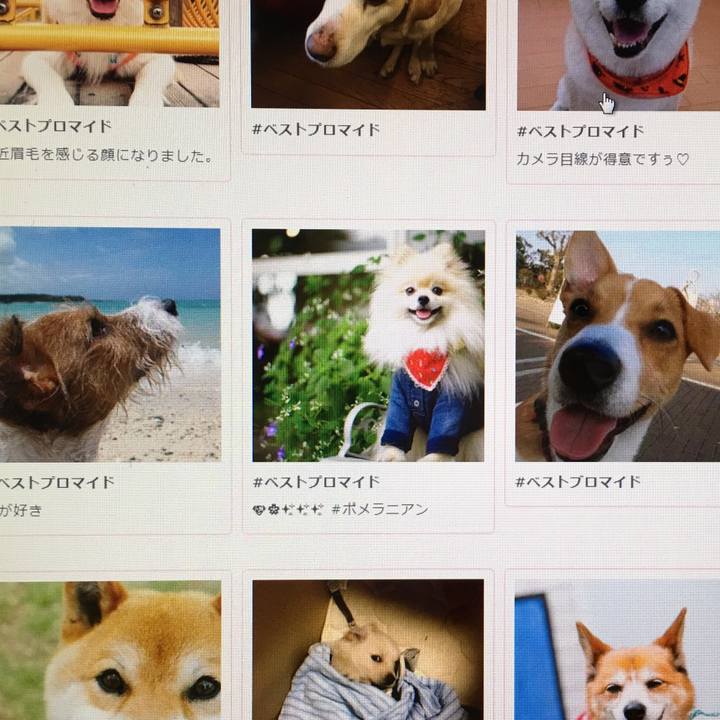View the brown-and-white dog with its tongue out

pos(617,346)
